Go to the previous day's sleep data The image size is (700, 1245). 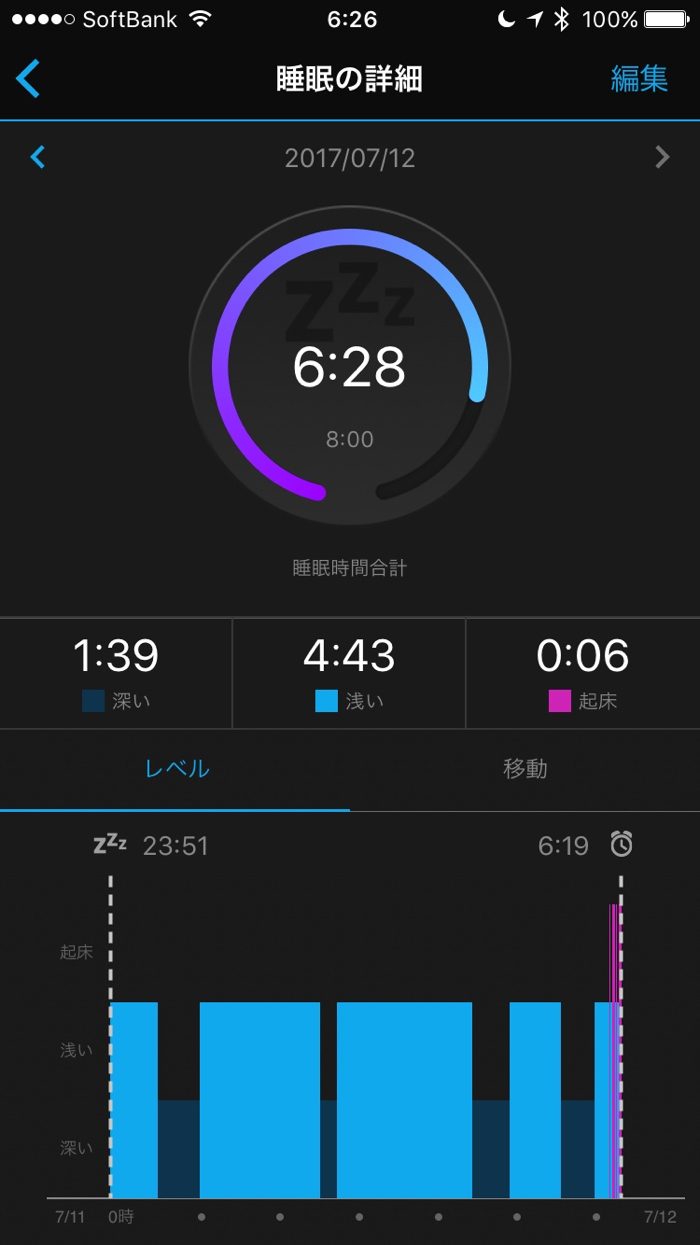click(x=38, y=157)
